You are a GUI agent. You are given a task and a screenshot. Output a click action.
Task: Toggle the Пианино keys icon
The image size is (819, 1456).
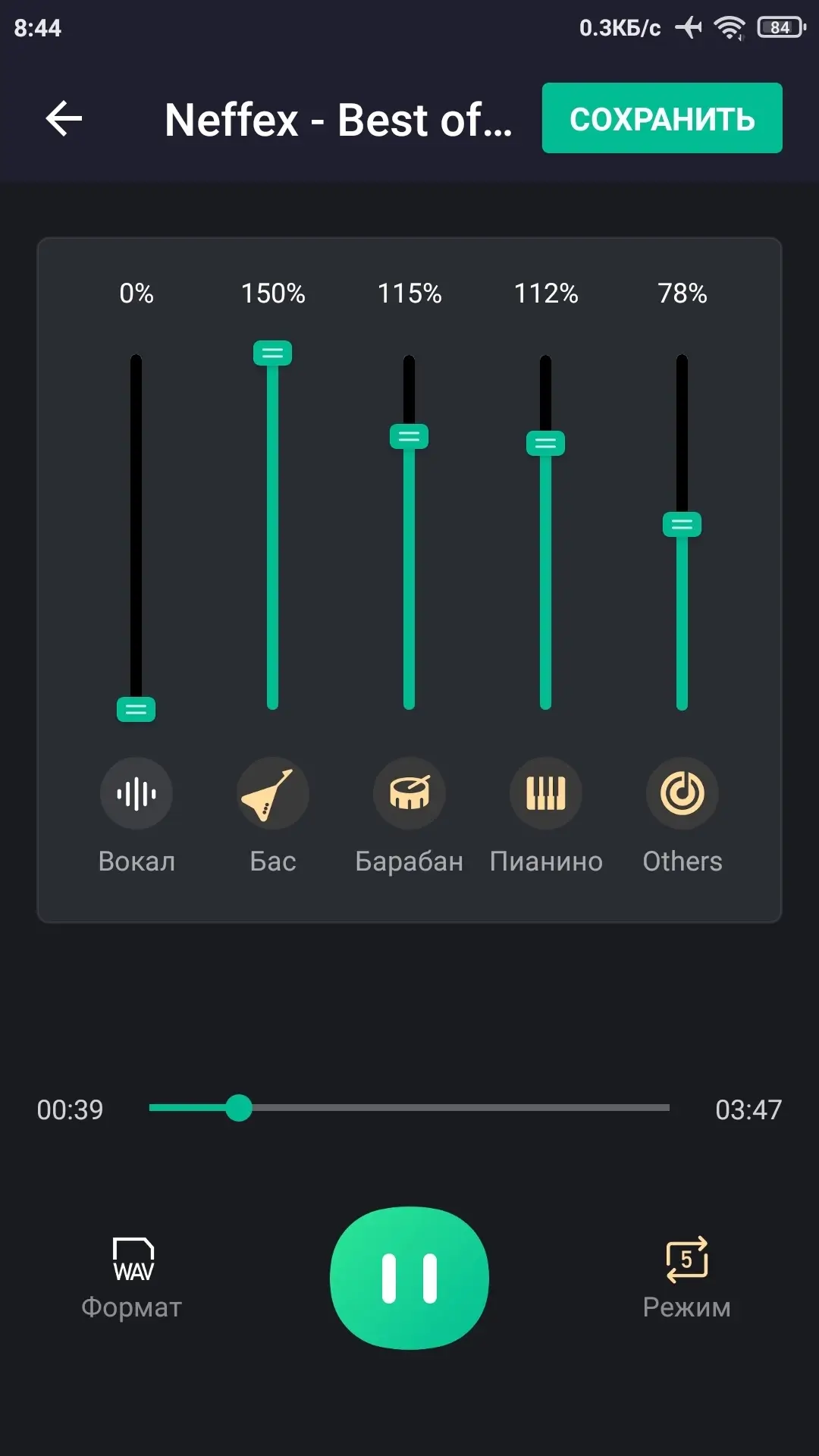click(x=545, y=793)
